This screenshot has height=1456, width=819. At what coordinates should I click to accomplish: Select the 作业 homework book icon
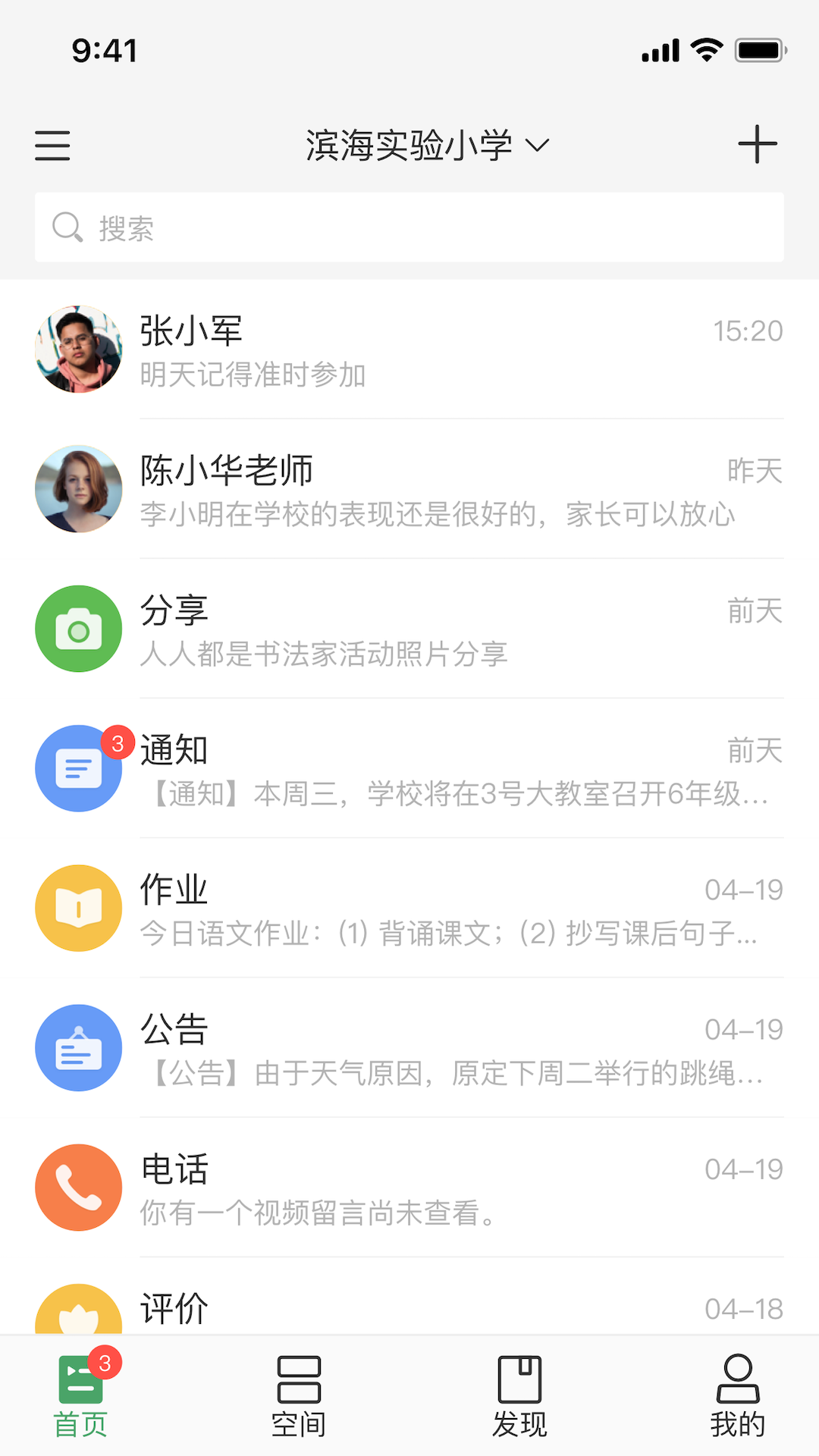click(78, 908)
